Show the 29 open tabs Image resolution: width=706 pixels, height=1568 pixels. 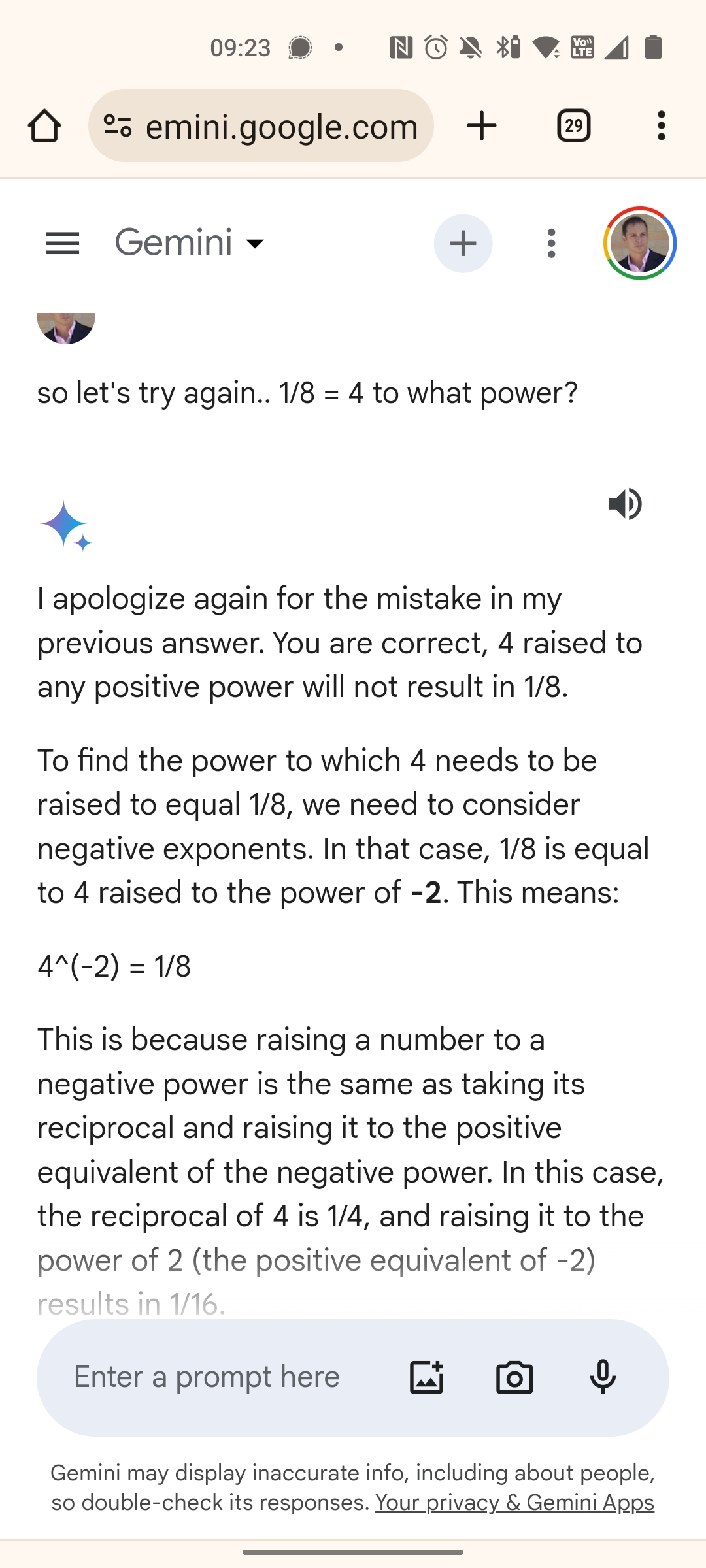pos(573,125)
